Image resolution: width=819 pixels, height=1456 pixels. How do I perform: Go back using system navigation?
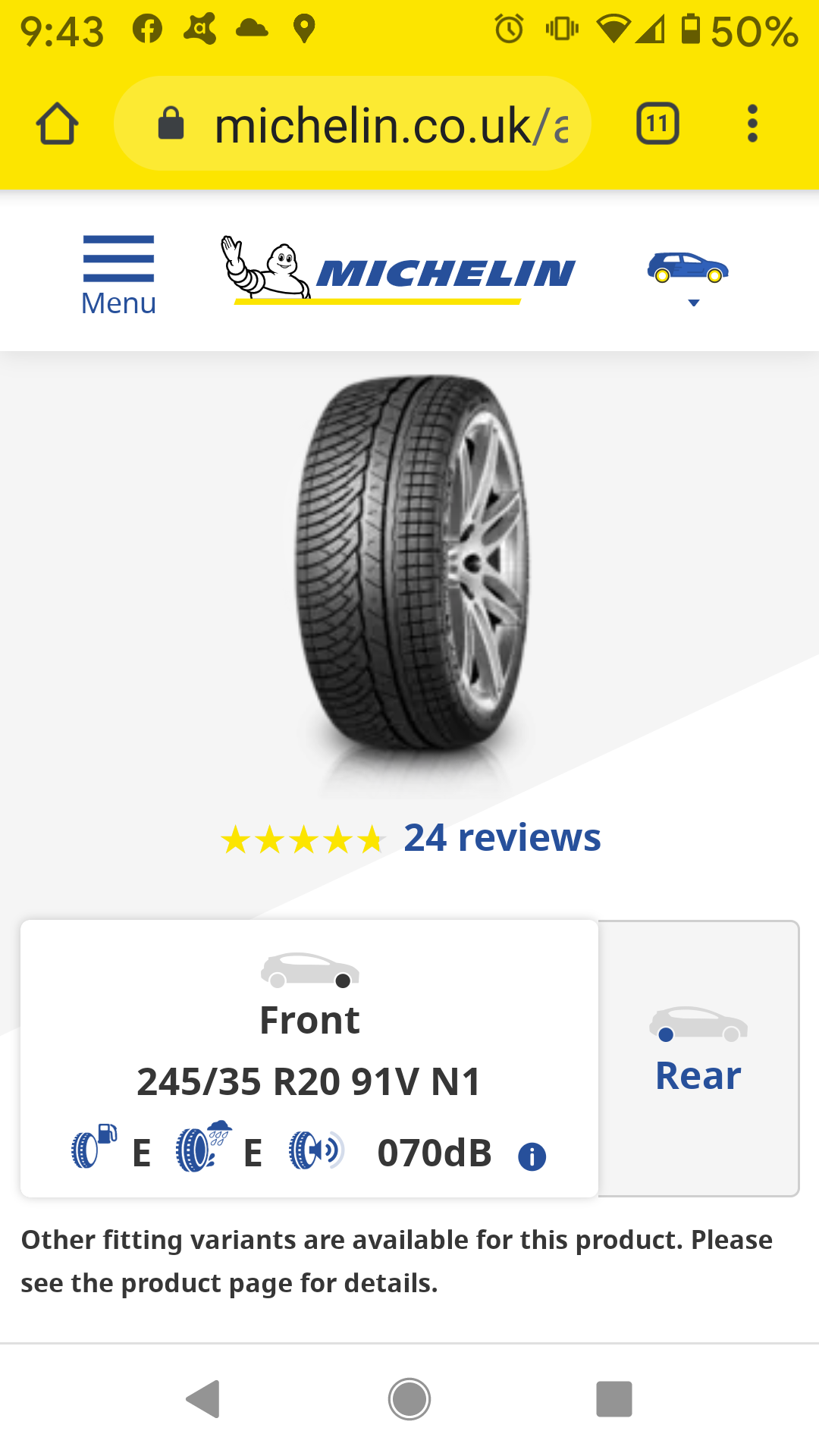tap(204, 1399)
